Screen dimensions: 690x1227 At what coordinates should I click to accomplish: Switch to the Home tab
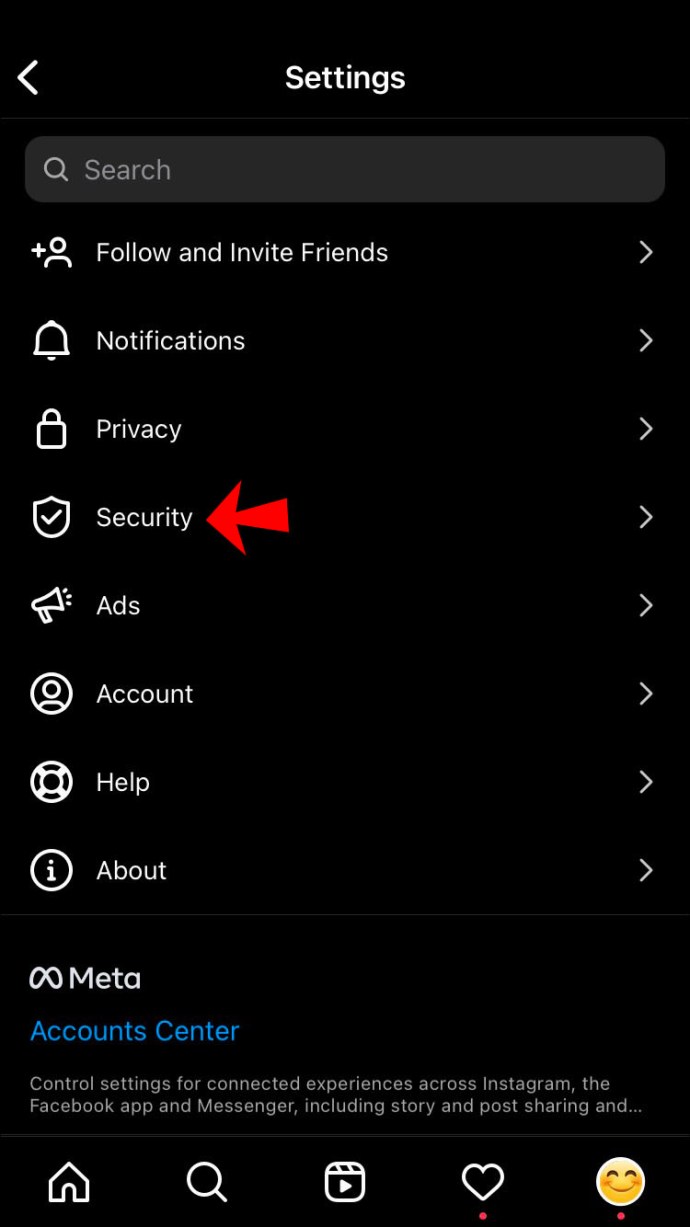tap(69, 1183)
